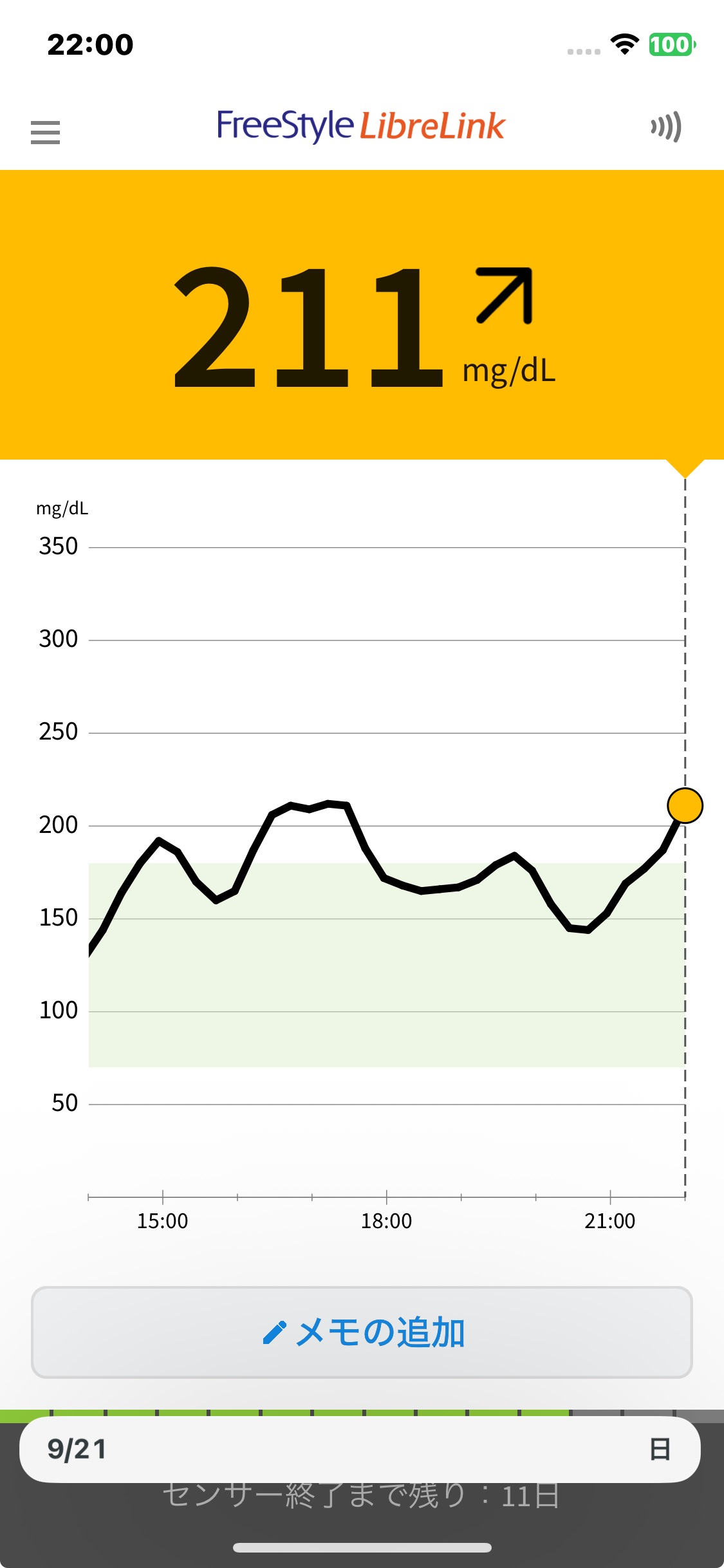The height and width of the screenshot is (1568, 724).
Task: Tap the メモの追加 button
Action: [x=362, y=1332]
